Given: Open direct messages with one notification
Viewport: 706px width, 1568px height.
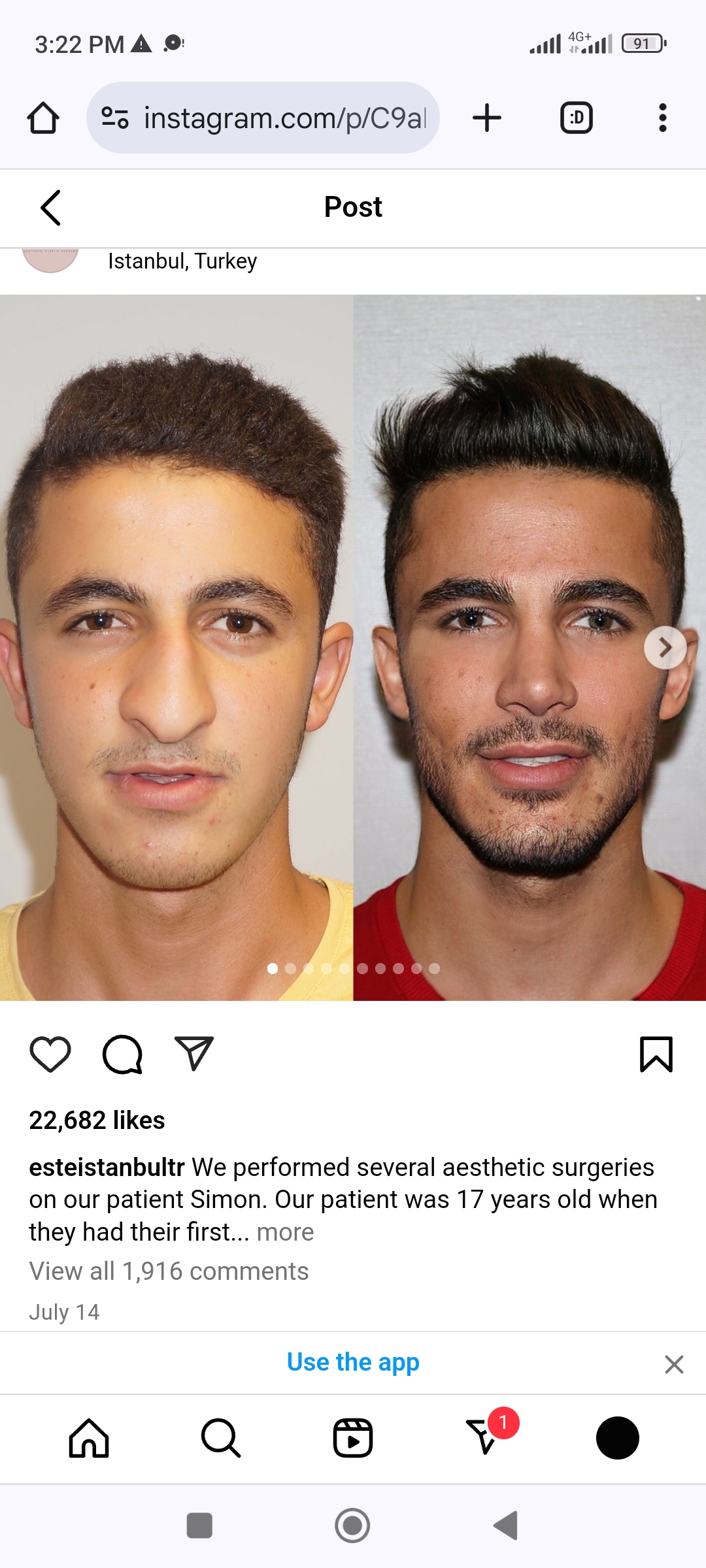Looking at the screenshot, I should coord(485,1438).
